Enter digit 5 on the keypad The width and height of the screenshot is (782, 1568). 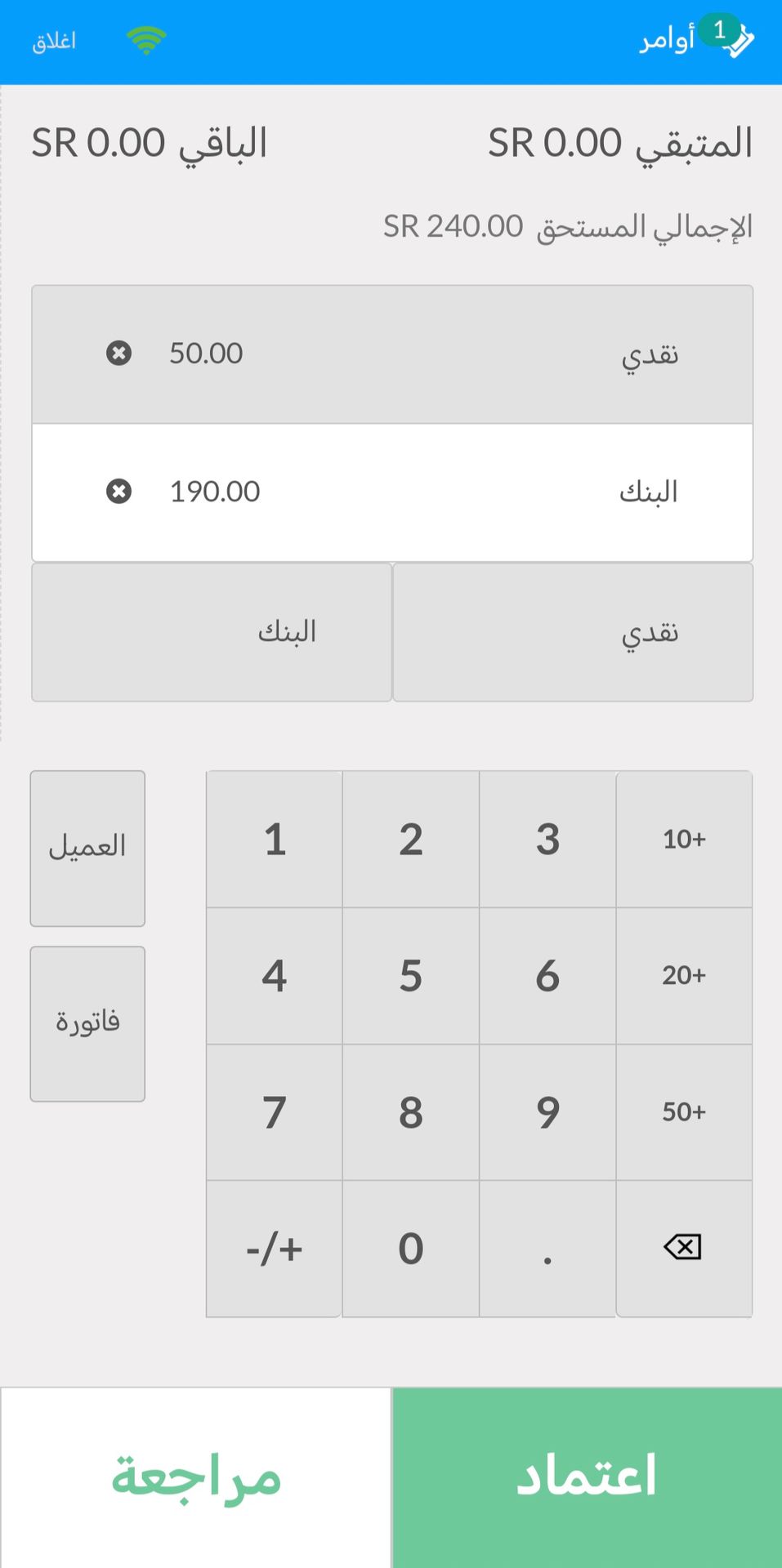point(410,976)
